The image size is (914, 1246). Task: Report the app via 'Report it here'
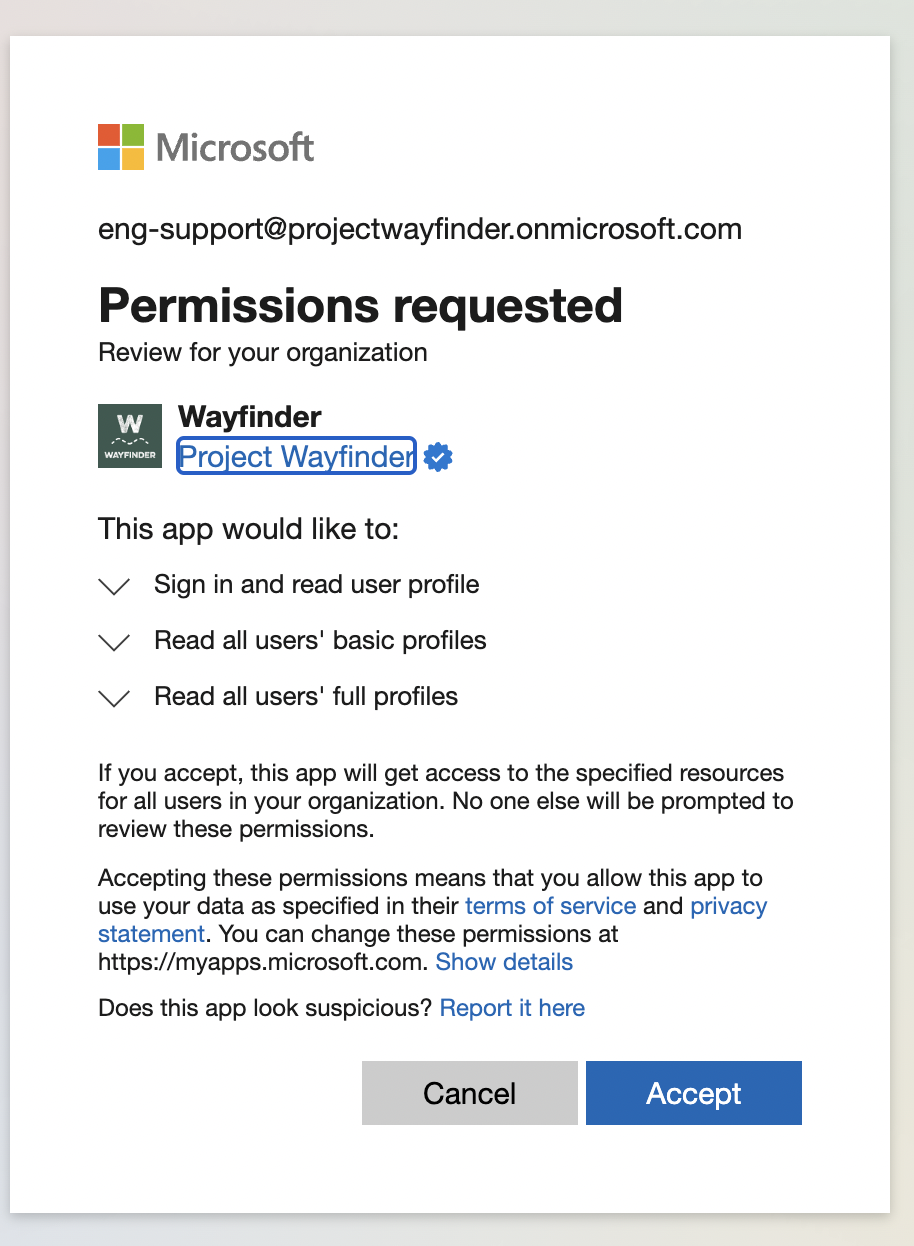coord(512,1008)
